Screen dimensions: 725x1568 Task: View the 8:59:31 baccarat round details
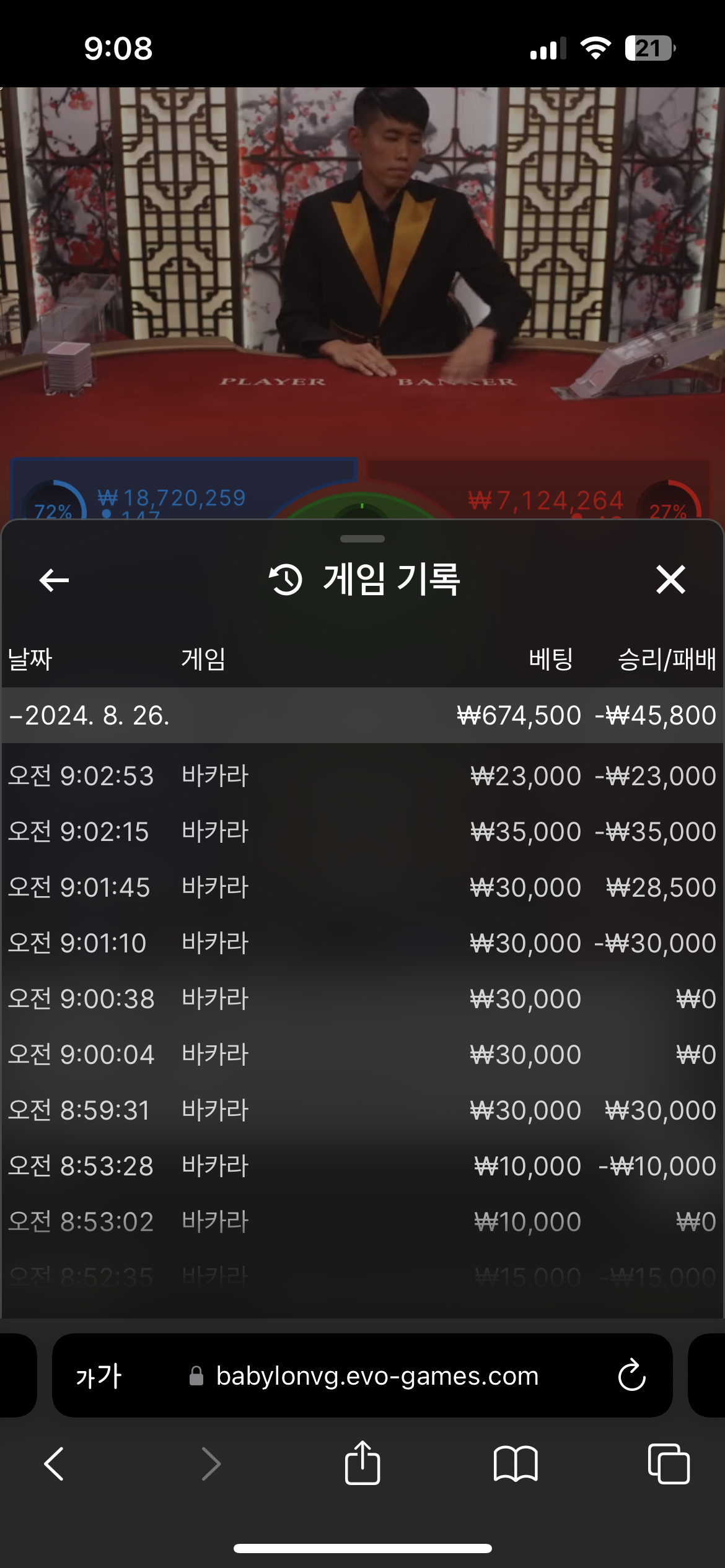pos(362,1110)
